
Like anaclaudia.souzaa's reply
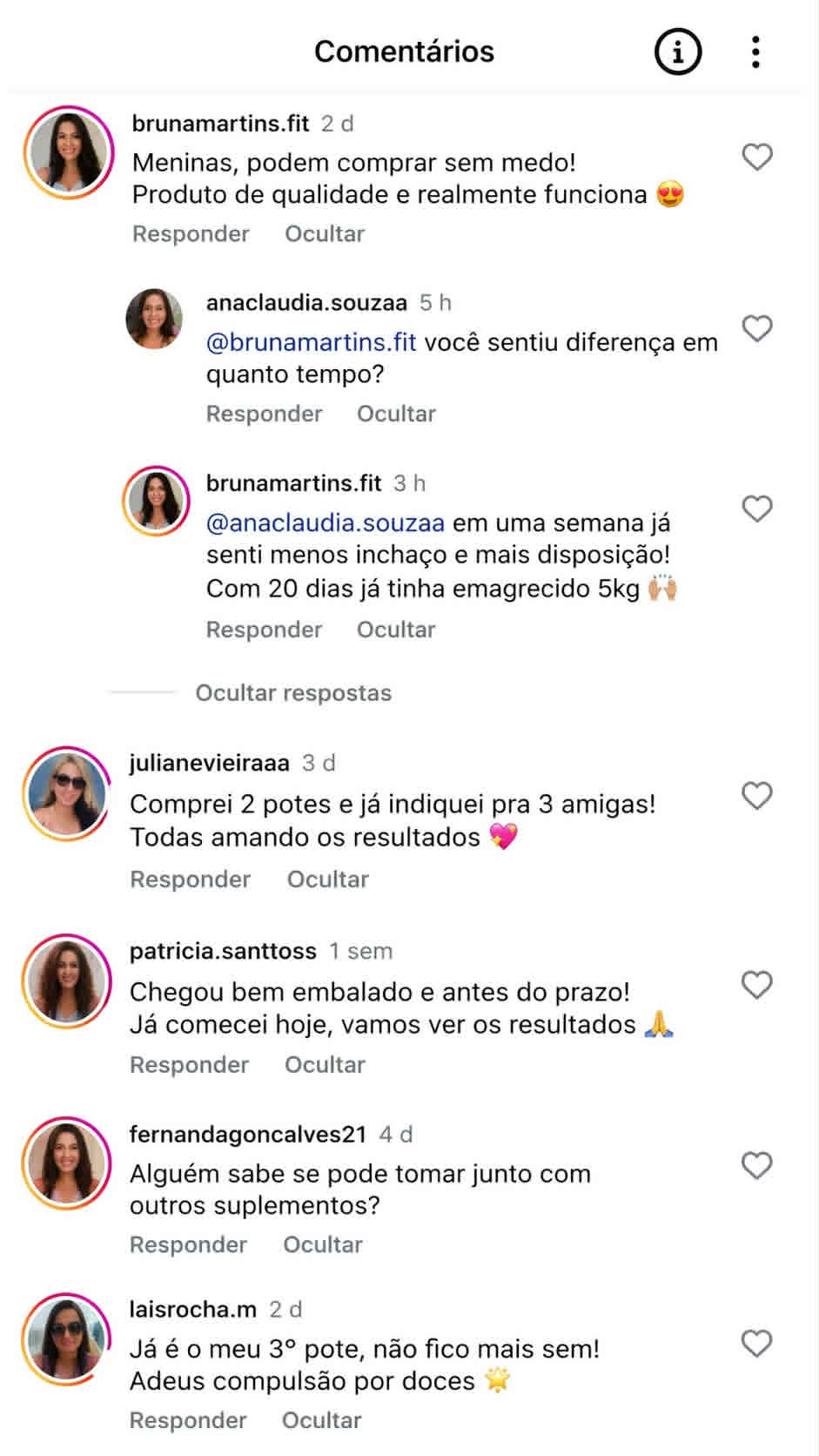[x=757, y=328]
